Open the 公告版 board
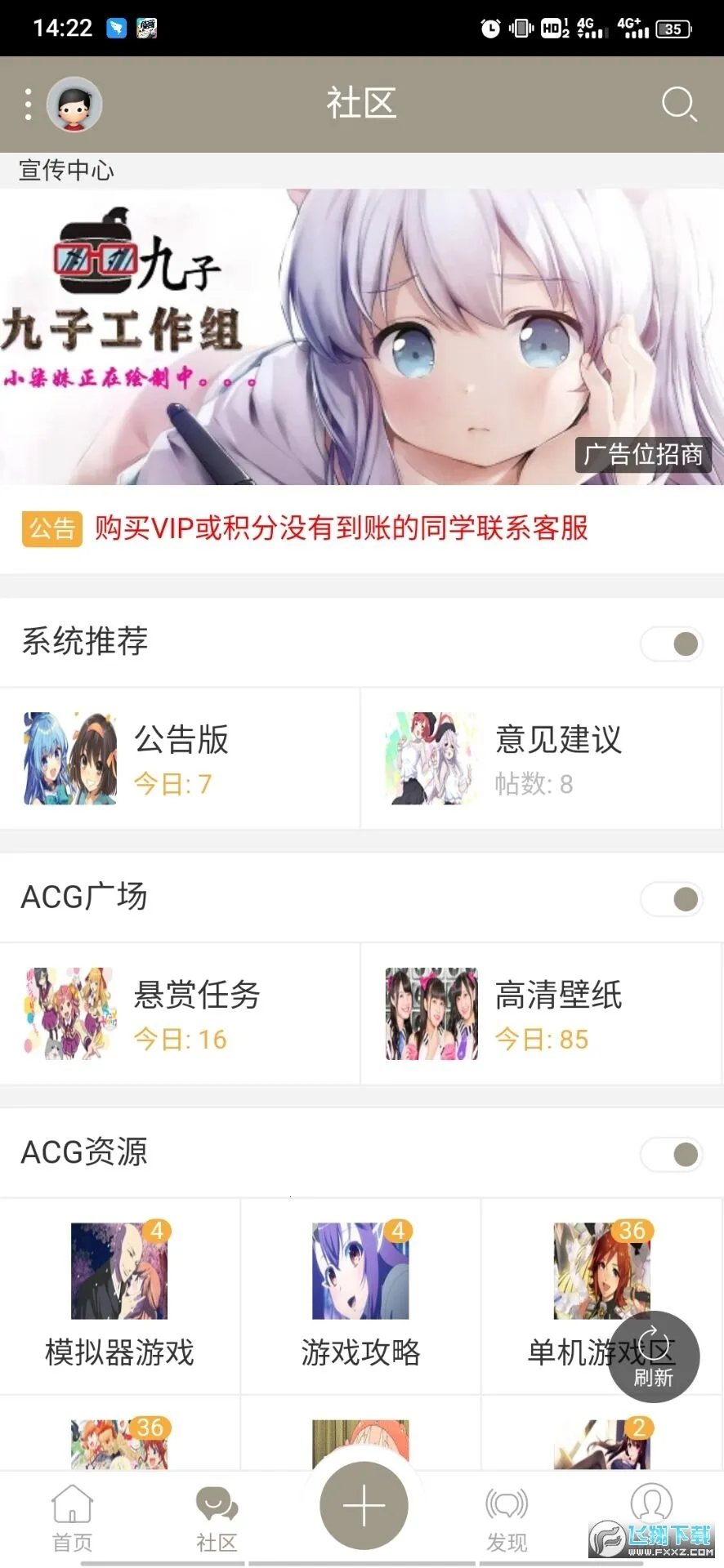This screenshot has height=1568, width=724. (180, 759)
